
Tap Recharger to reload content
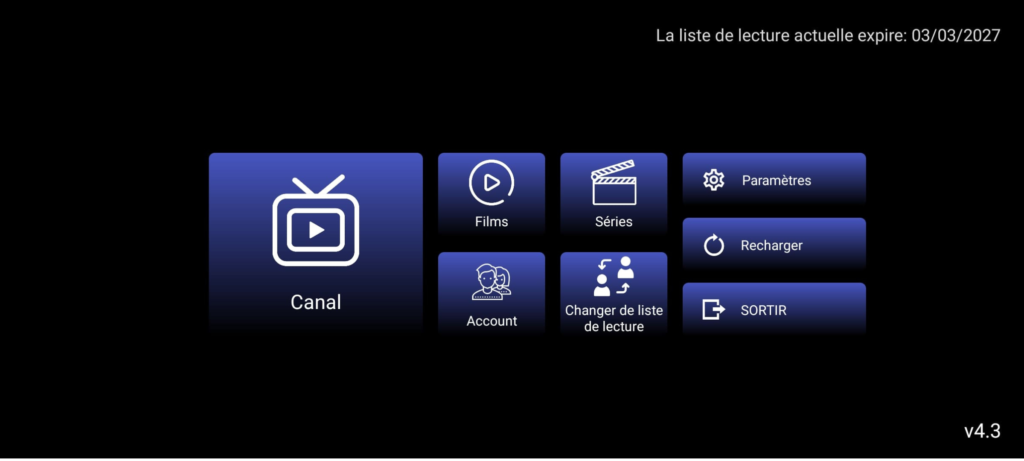pyautogui.click(x=774, y=245)
